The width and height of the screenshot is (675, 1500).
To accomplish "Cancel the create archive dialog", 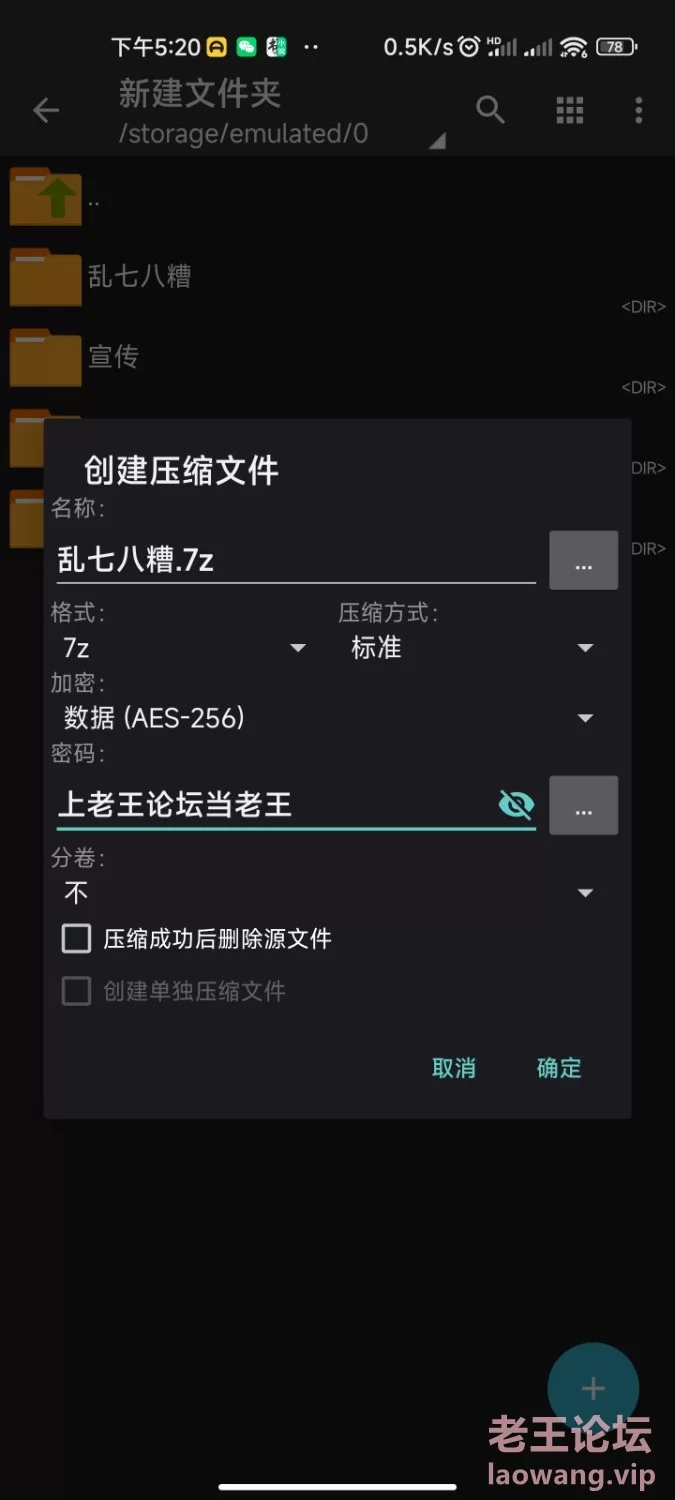I will click(454, 1068).
